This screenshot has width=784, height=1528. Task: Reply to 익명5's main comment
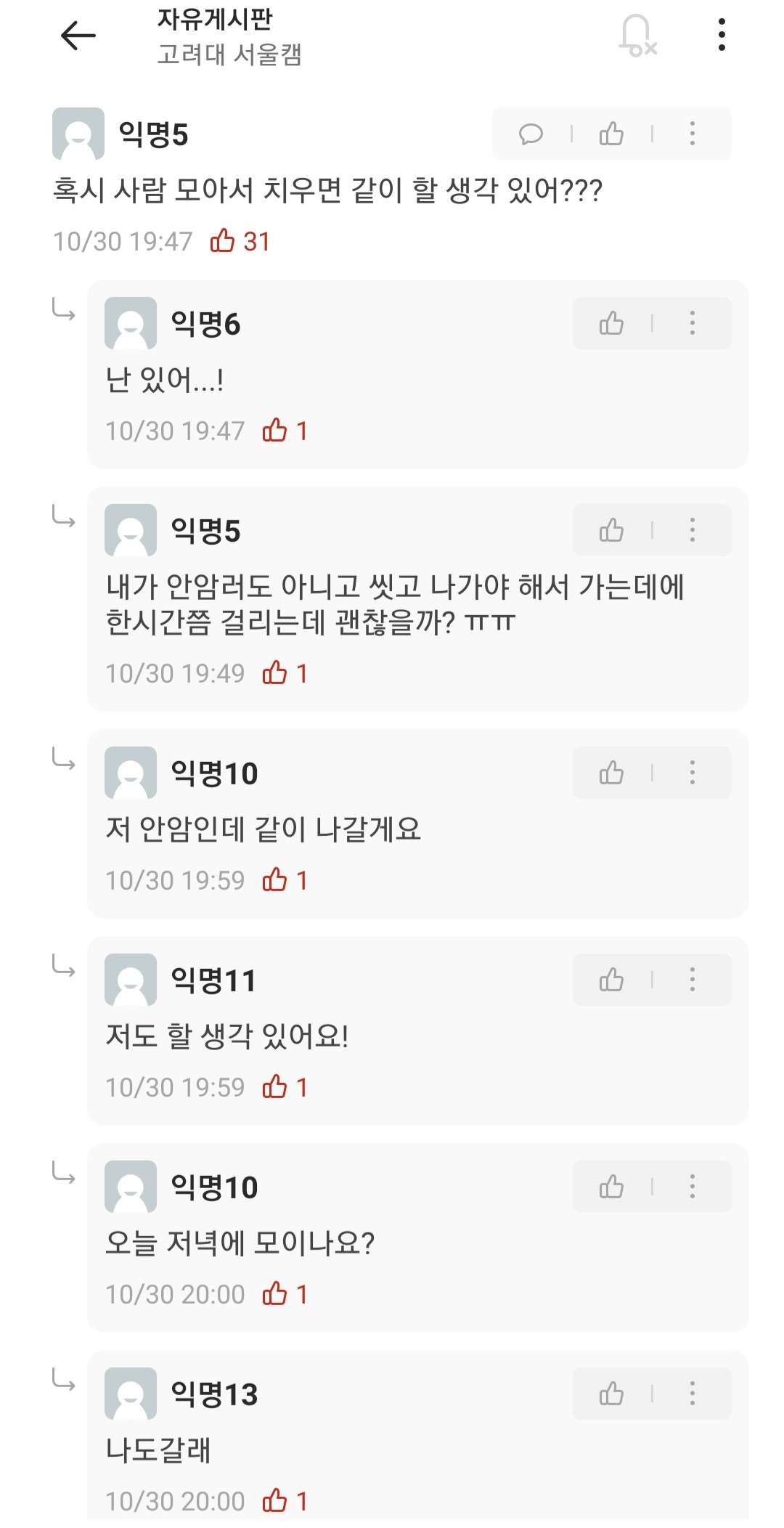pyautogui.click(x=531, y=134)
